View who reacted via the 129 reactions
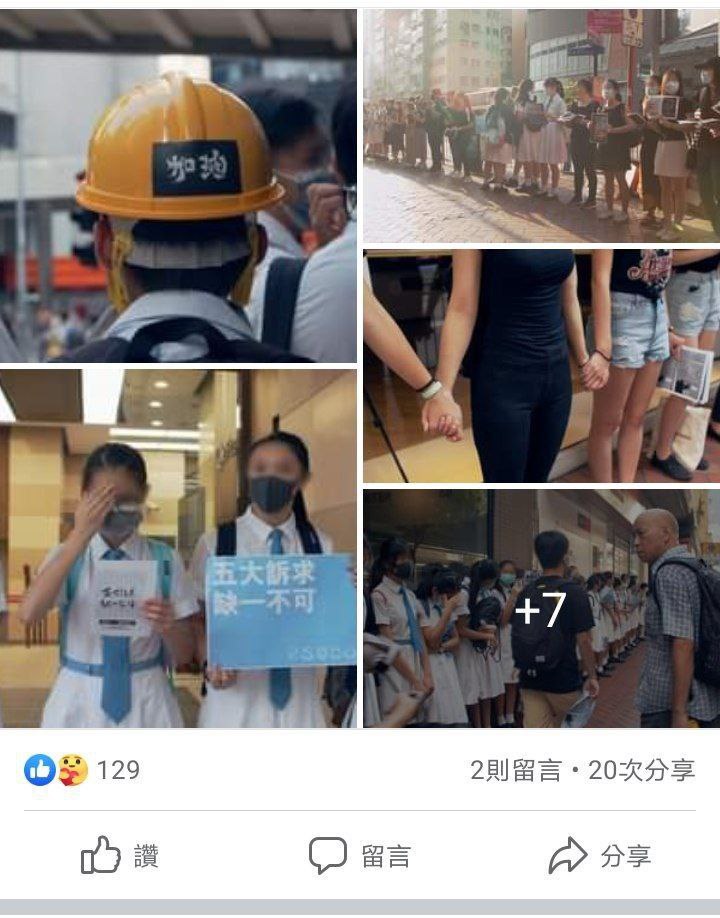The image size is (720, 918). [x=82, y=770]
